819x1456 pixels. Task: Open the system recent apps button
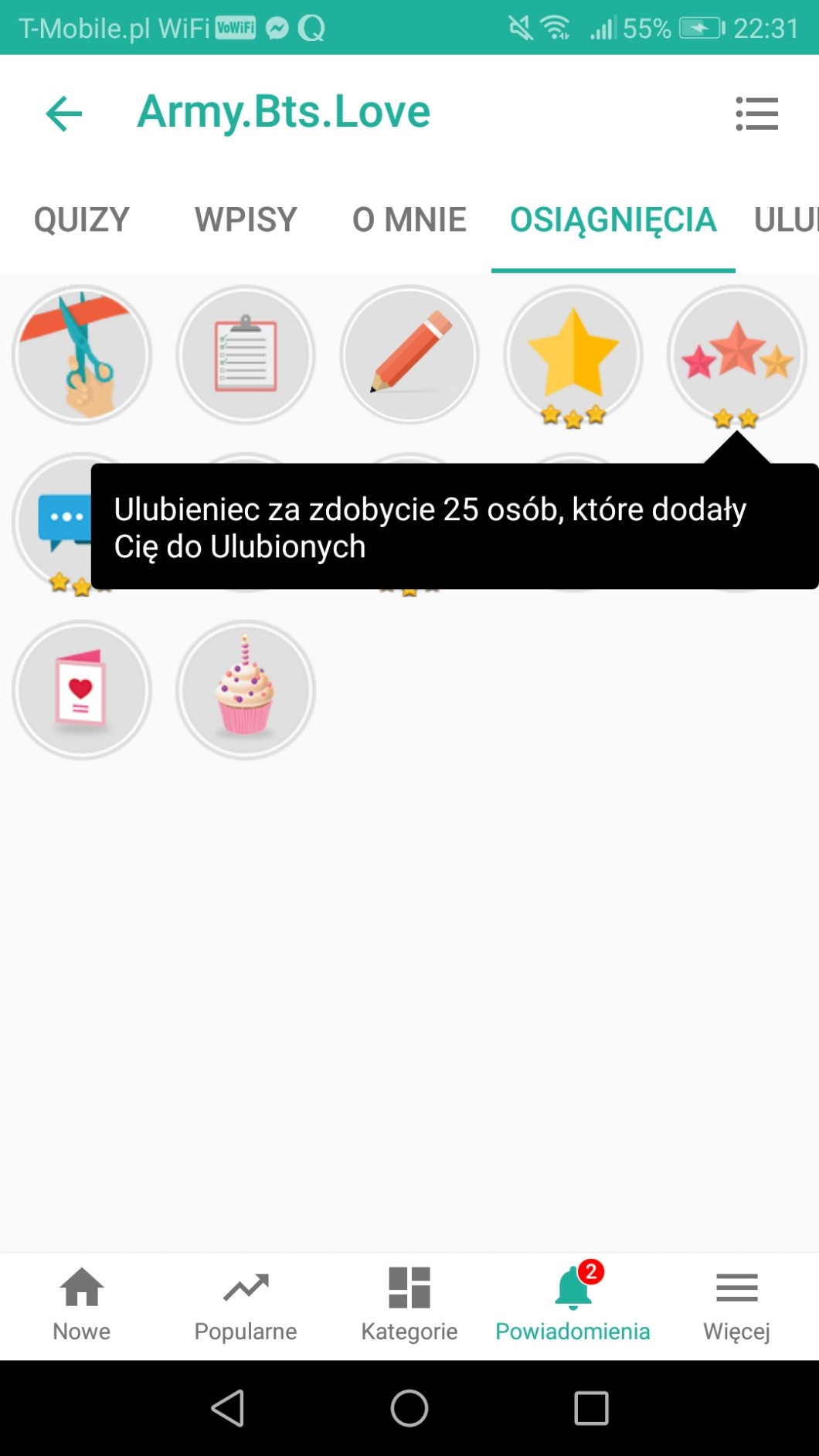point(592,1408)
